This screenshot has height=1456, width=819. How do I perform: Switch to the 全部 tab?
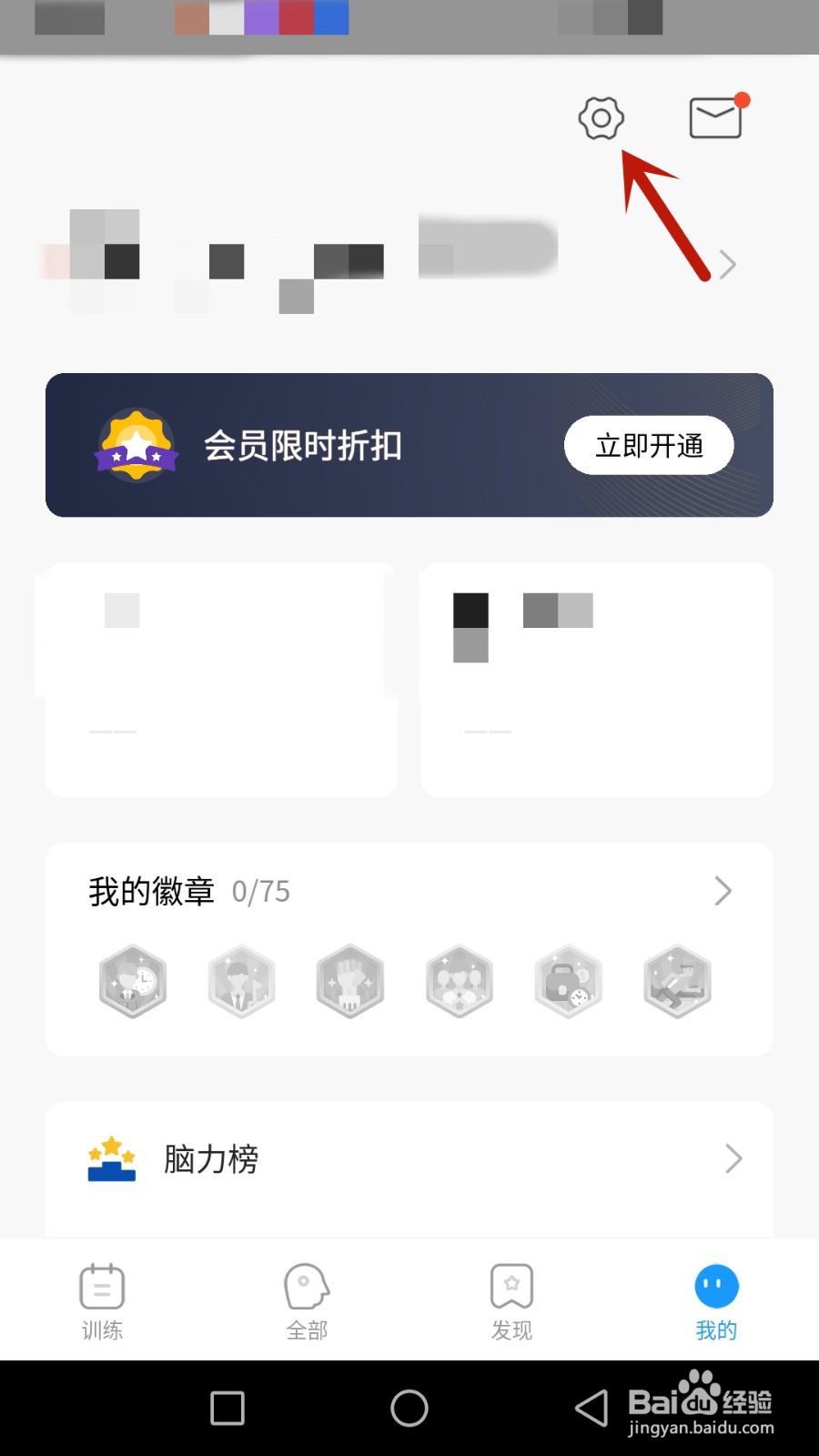tap(306, 1301)
